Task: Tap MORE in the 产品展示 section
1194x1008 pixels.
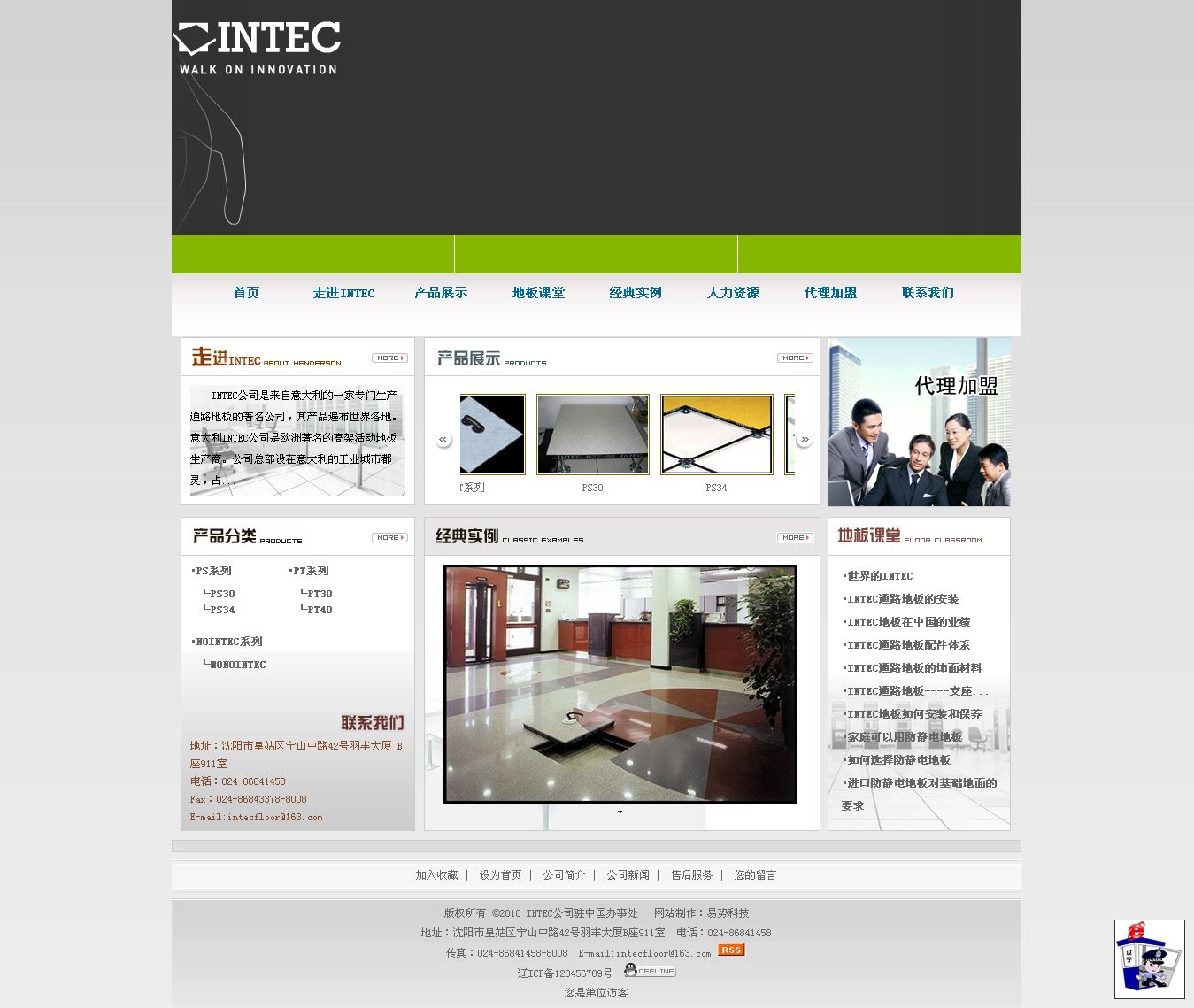Action: [x=795, y=358]
